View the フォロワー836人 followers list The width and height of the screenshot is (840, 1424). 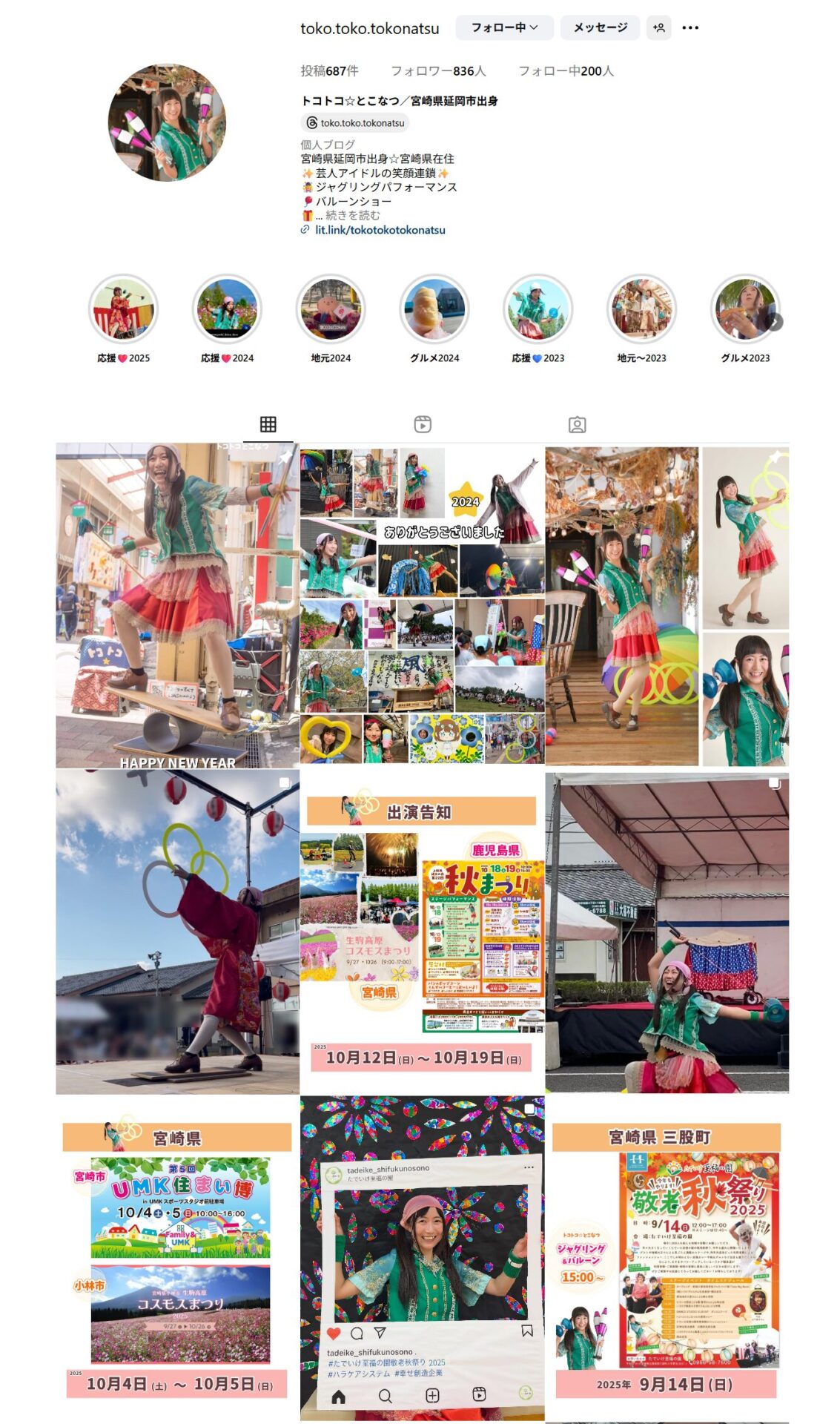tap(438, 71)
